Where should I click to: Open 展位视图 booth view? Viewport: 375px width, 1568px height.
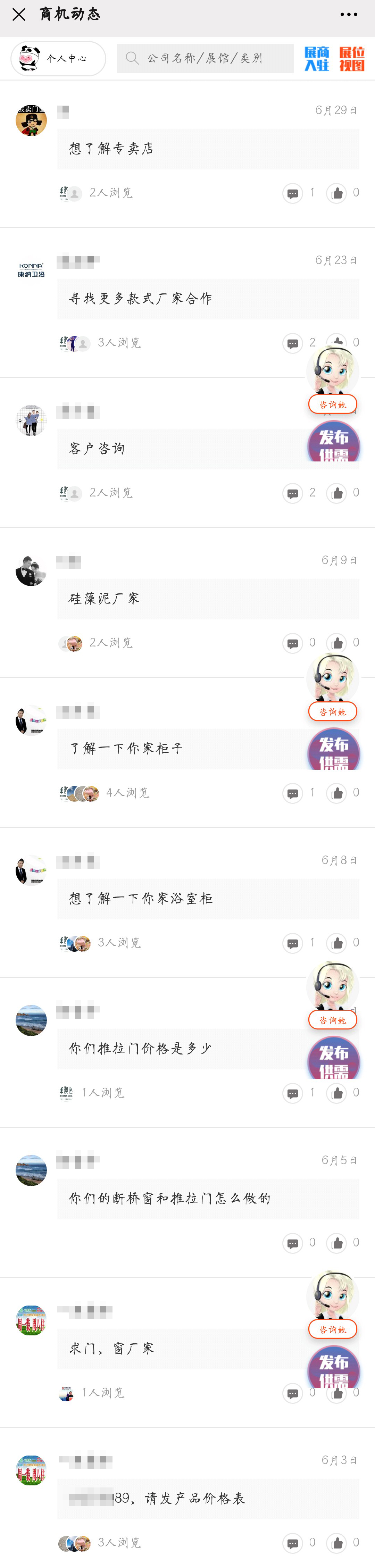(x=351, y=58)
